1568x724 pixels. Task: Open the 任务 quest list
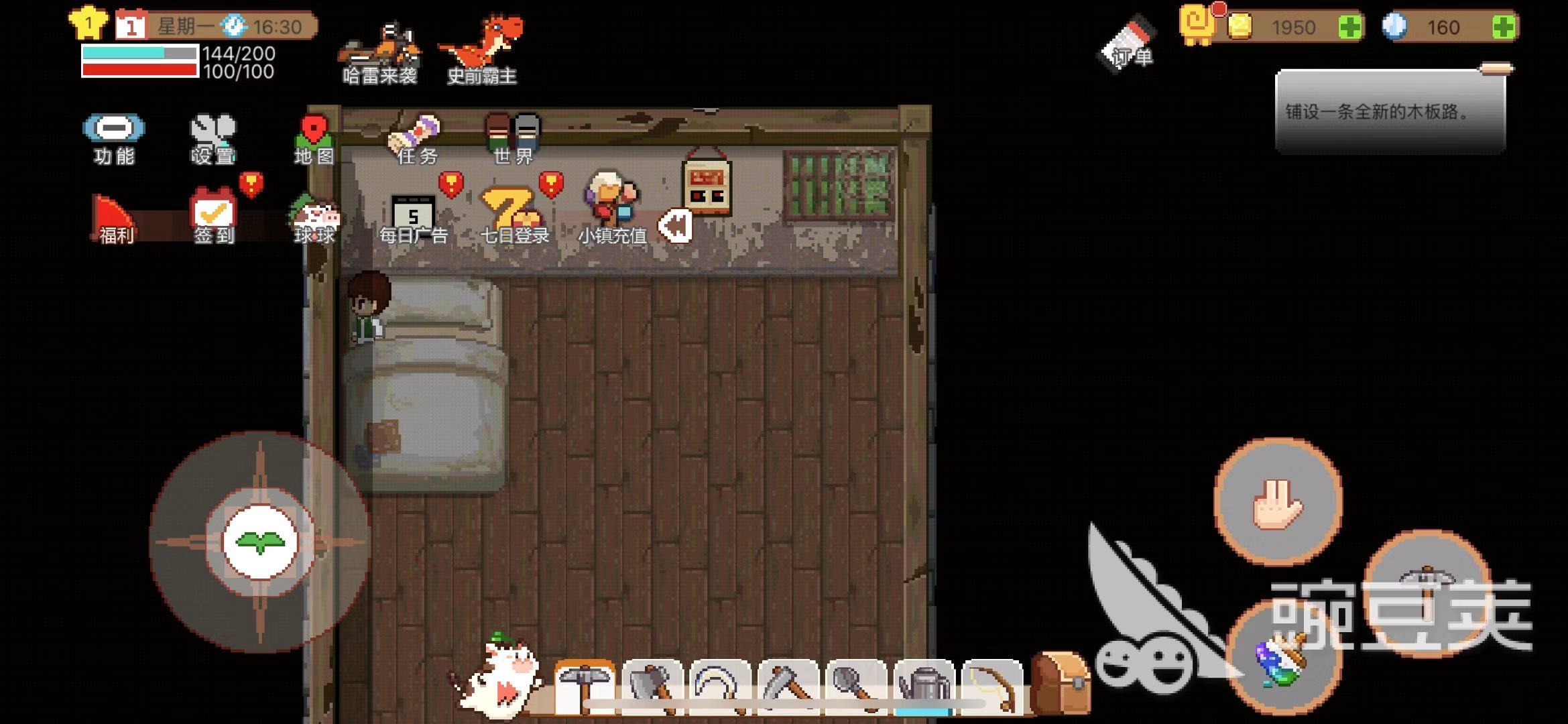pyautogui.click(x=416, y=139)
